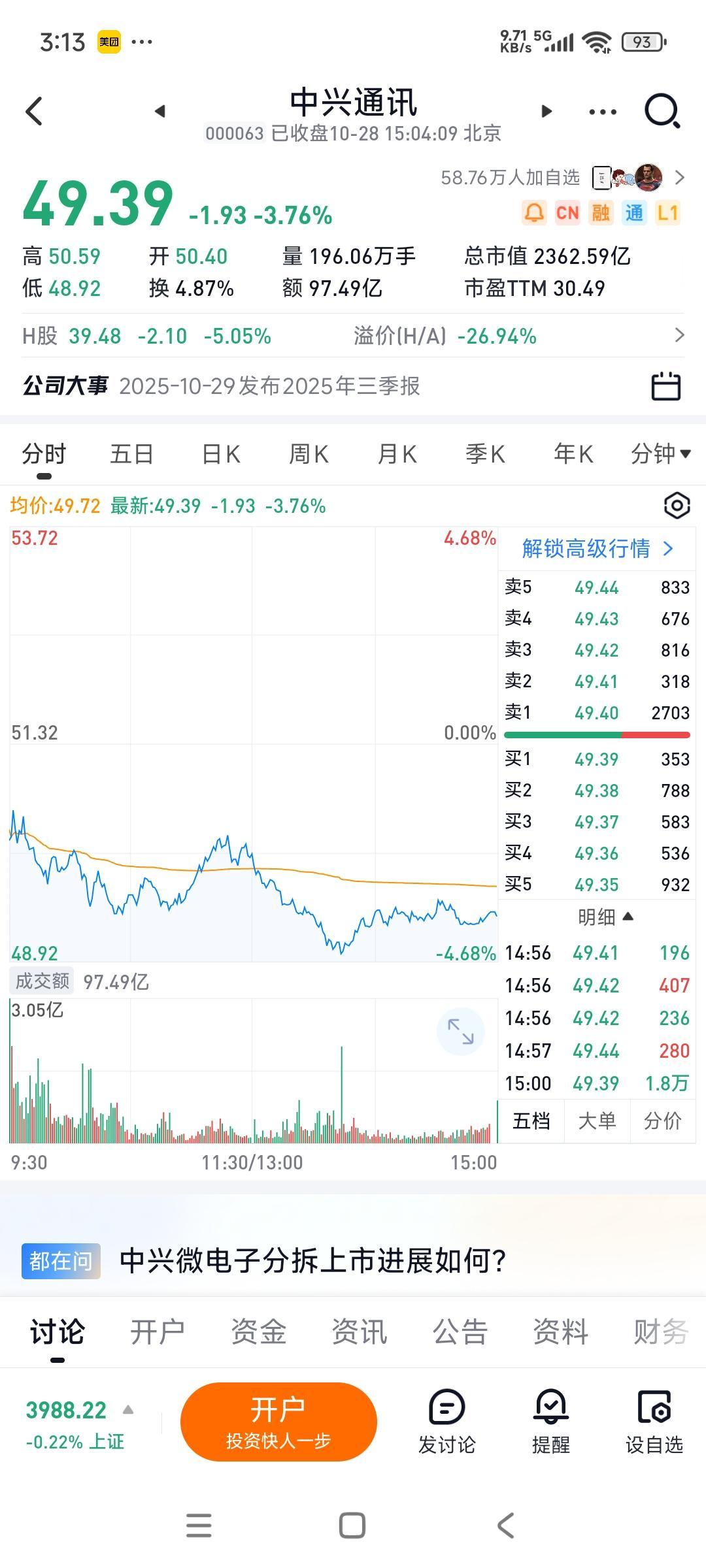
Task: Expand the H股 quote row chevron
Action: pyautogui.click(x=680, y=336)
